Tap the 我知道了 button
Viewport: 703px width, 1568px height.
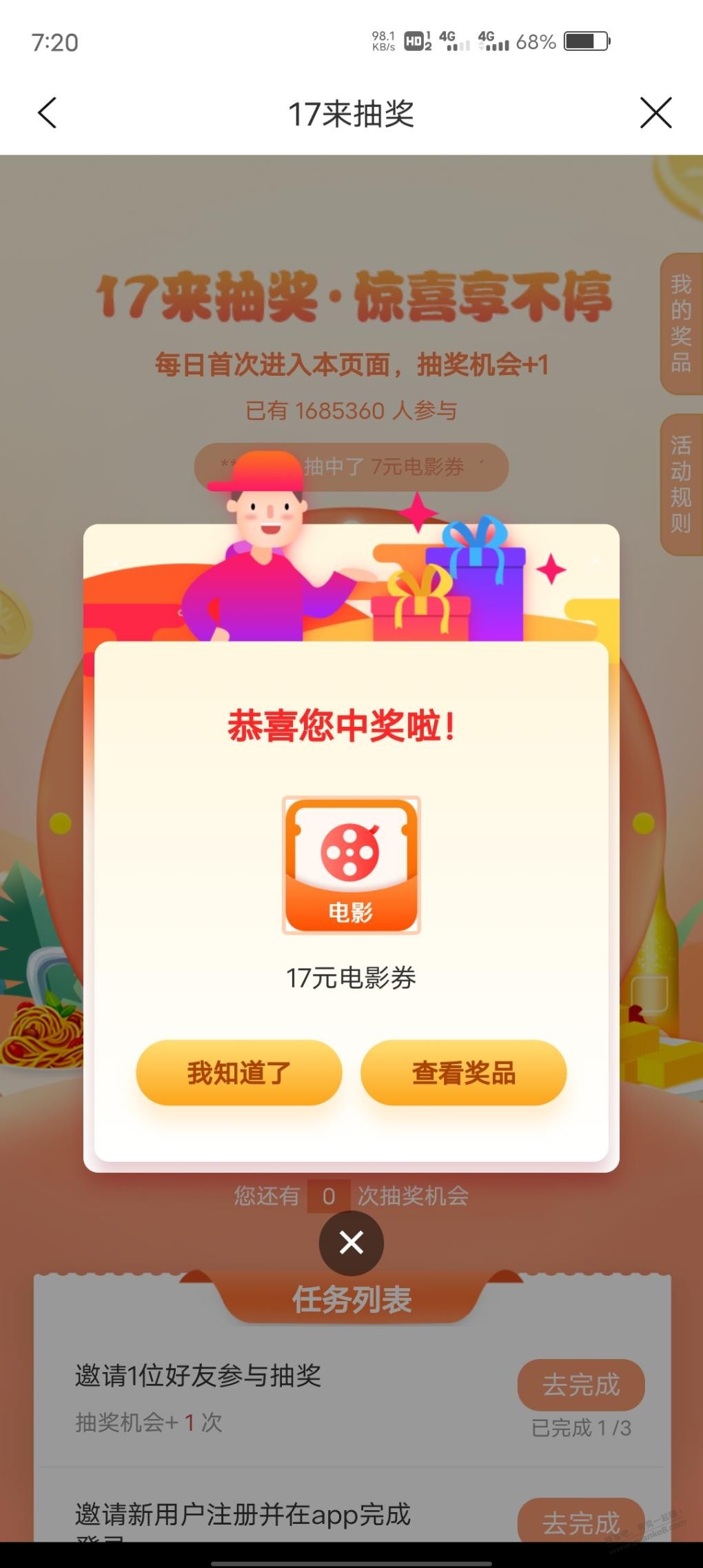[239, 1072]
